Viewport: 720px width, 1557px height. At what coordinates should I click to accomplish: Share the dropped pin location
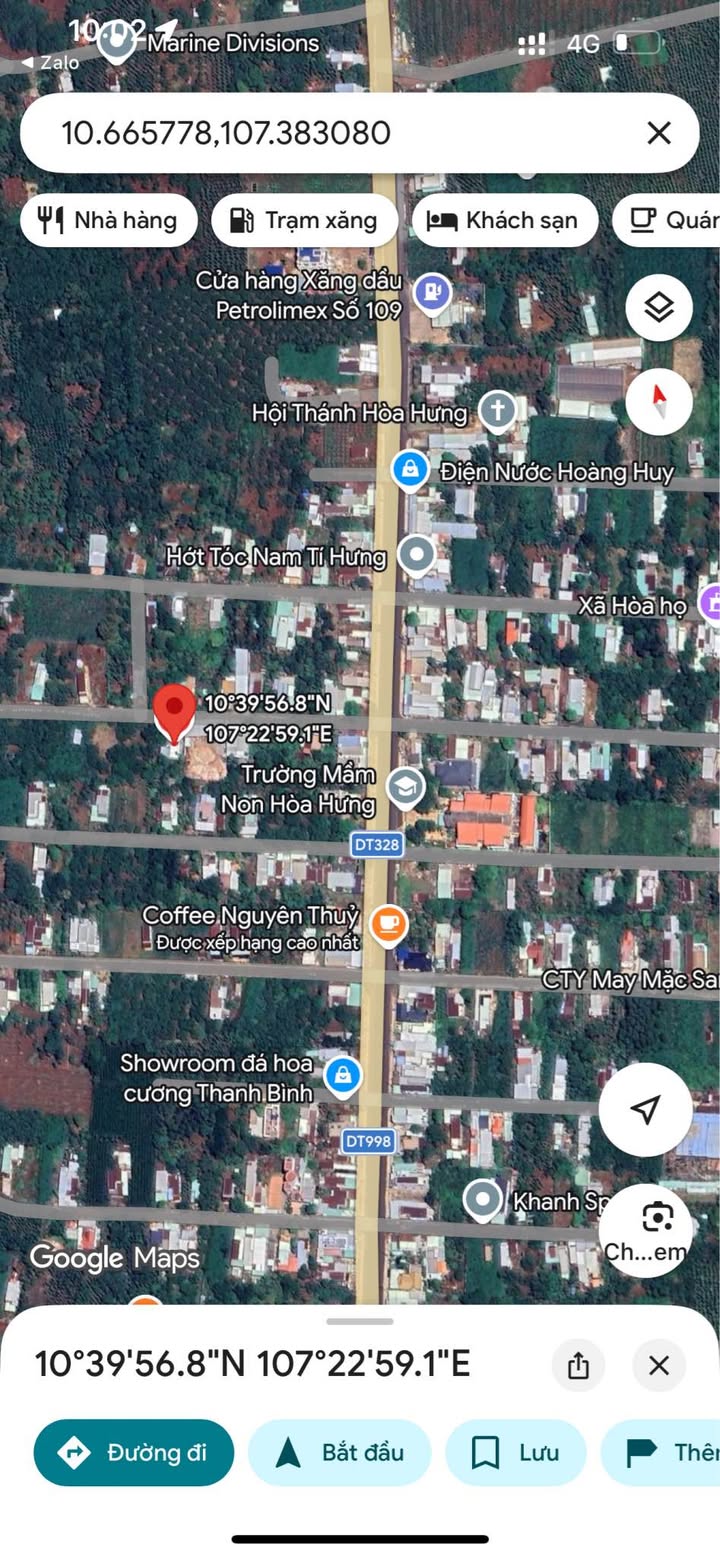[x=578, y=1365]
